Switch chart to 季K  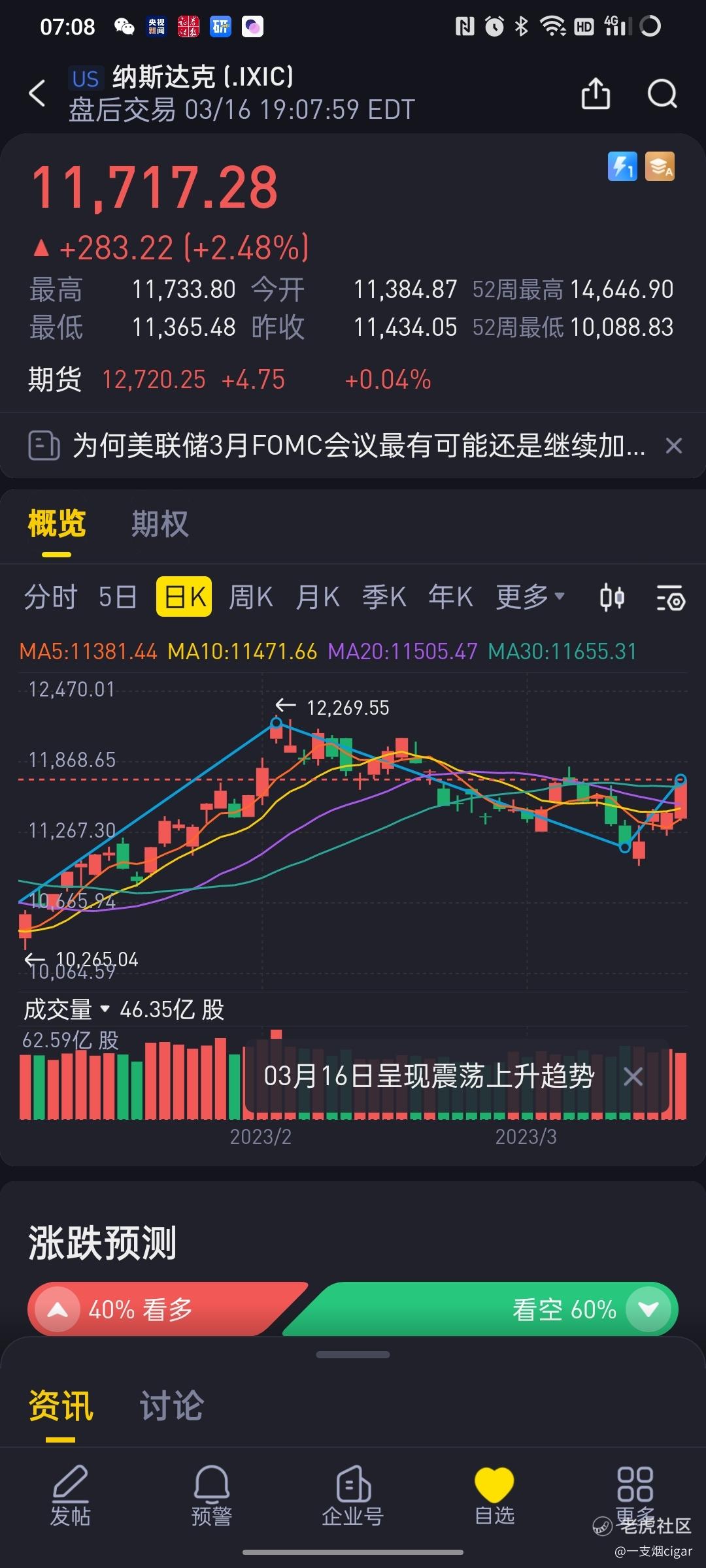pos(384,597)
